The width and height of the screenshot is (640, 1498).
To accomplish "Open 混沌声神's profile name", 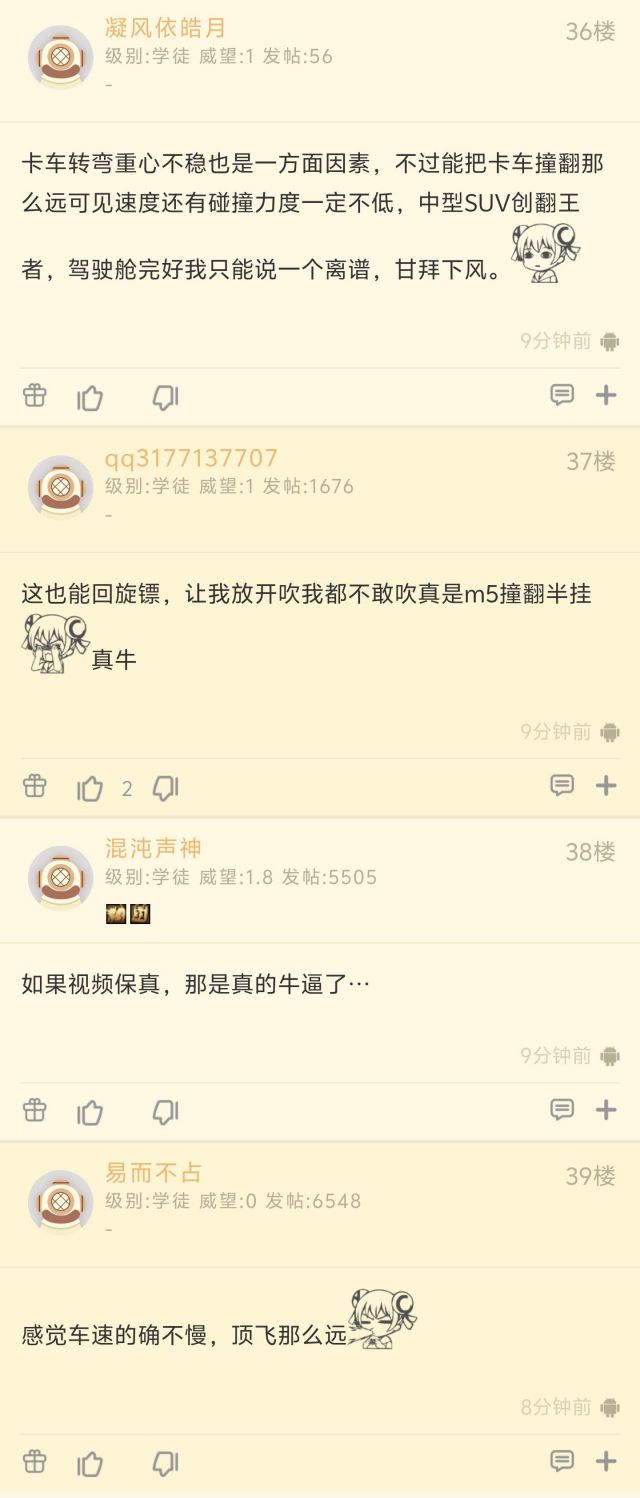I will 153,849.
